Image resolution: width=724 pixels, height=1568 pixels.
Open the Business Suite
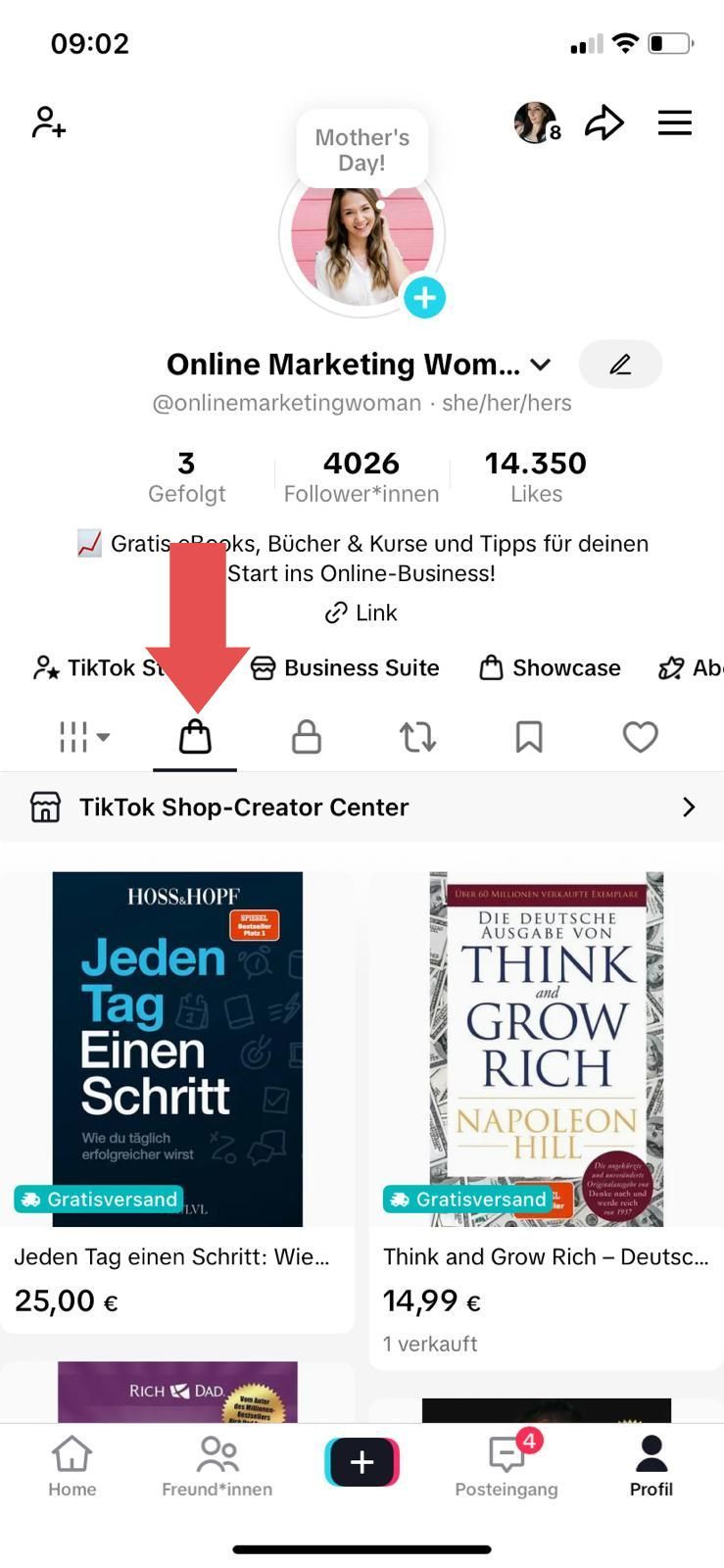[345, 667]
